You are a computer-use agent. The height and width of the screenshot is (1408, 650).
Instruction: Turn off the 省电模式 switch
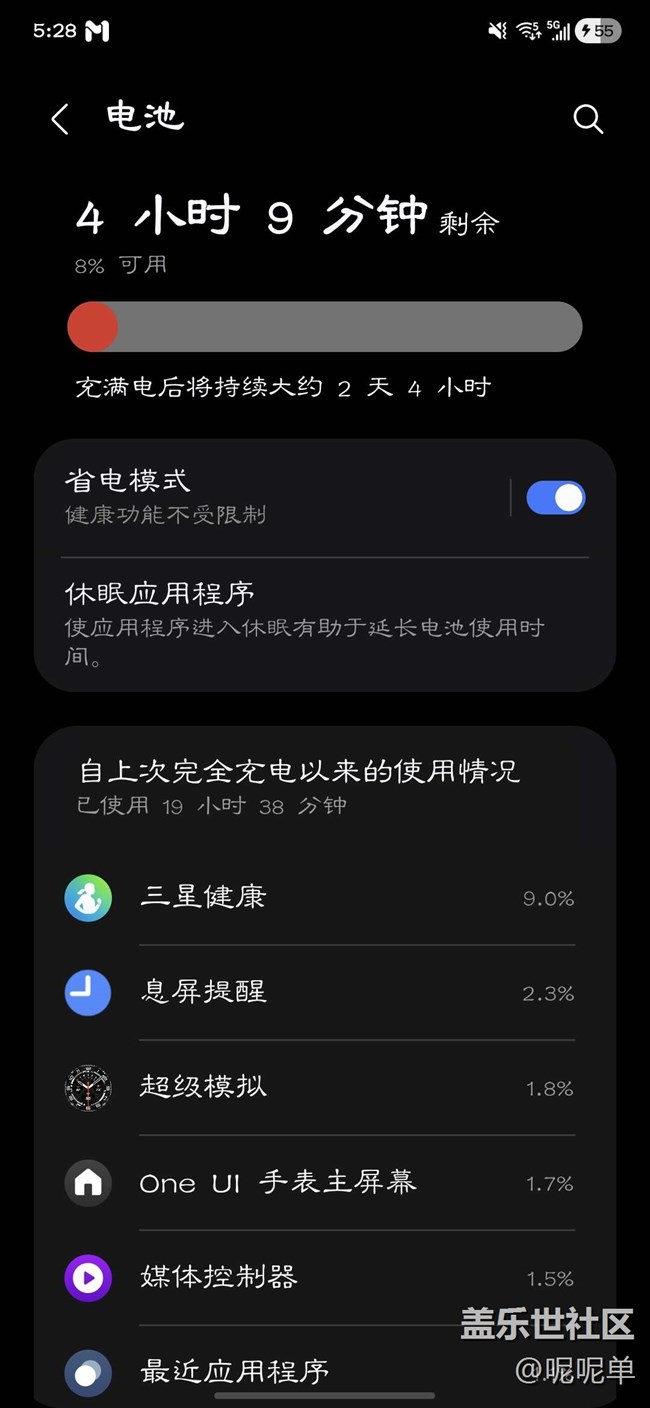coord(555,498)
